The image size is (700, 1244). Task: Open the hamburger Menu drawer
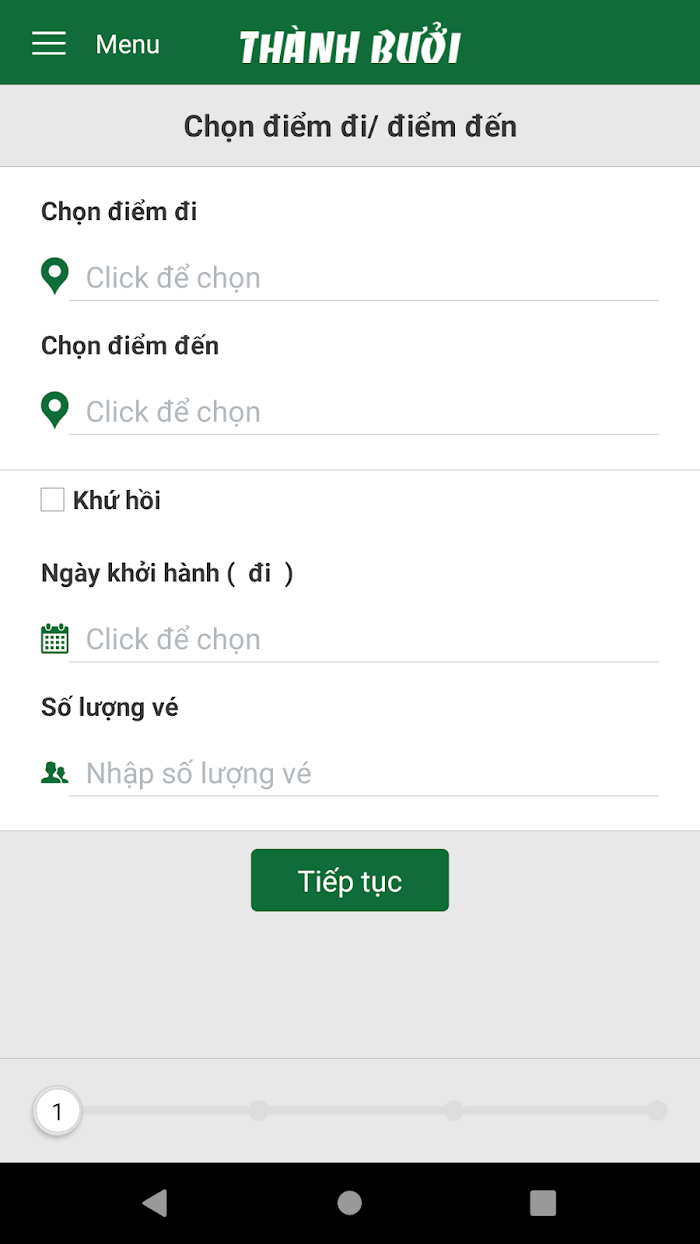(x=49, y=44)
